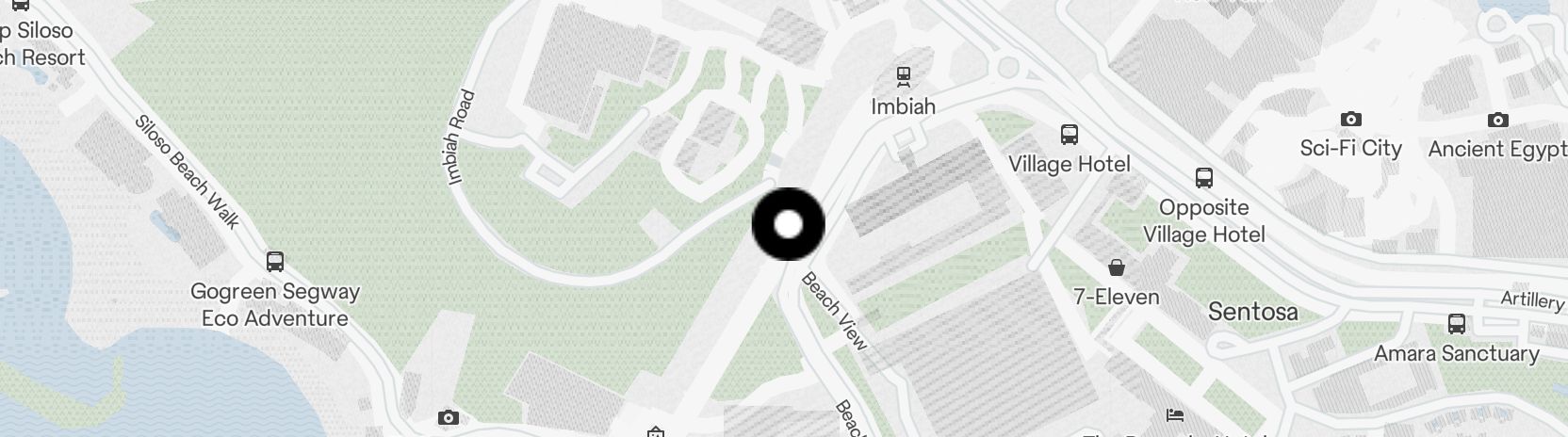The width and height of the screenshot is (1568, 437).
Task: Open the Sci-Fi City attraction marker
Action: 1350,120
